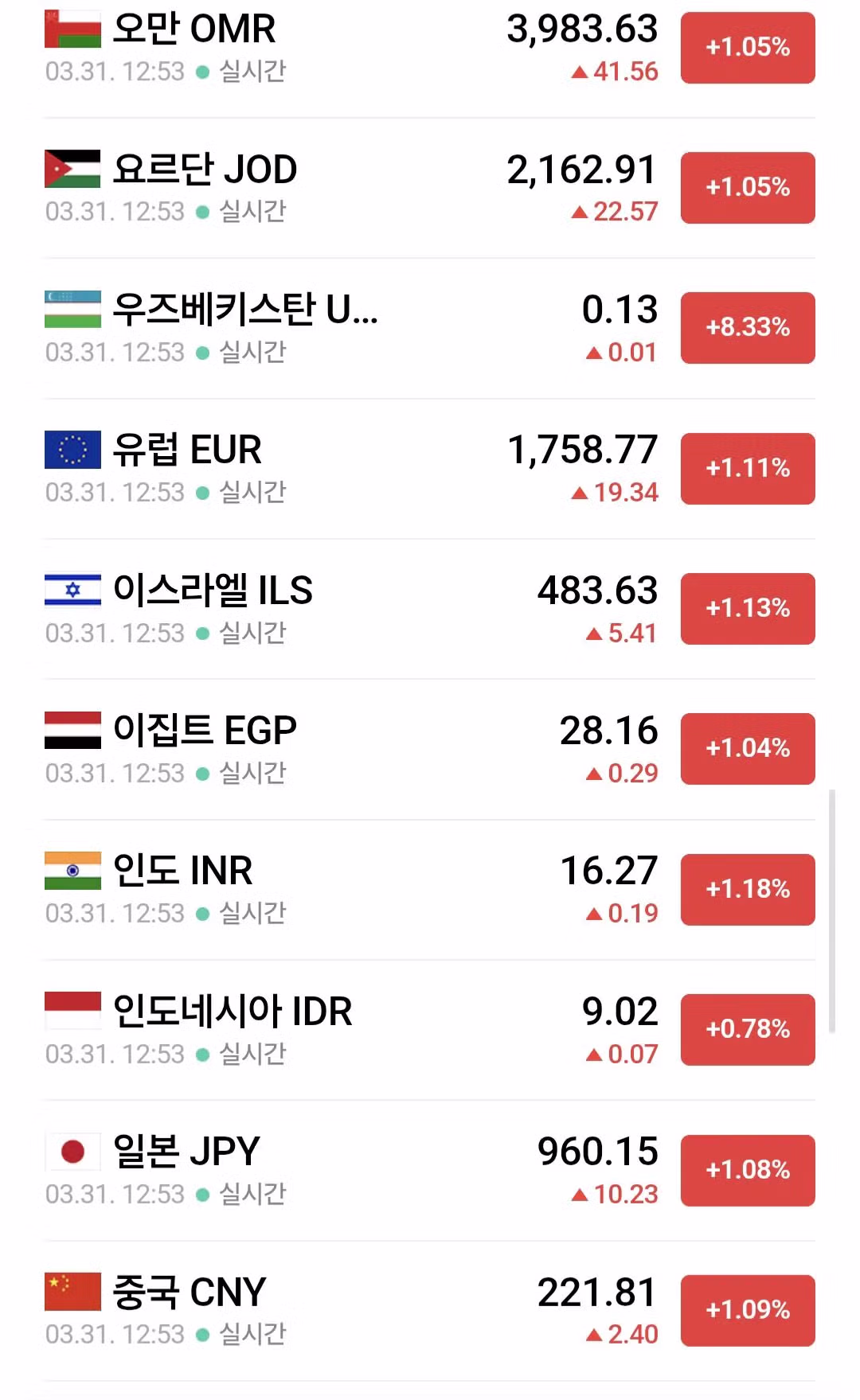Viewport: 860px width, 1400px height.
Task: Click the Japan flag icon
Action: pos(72,1152)
